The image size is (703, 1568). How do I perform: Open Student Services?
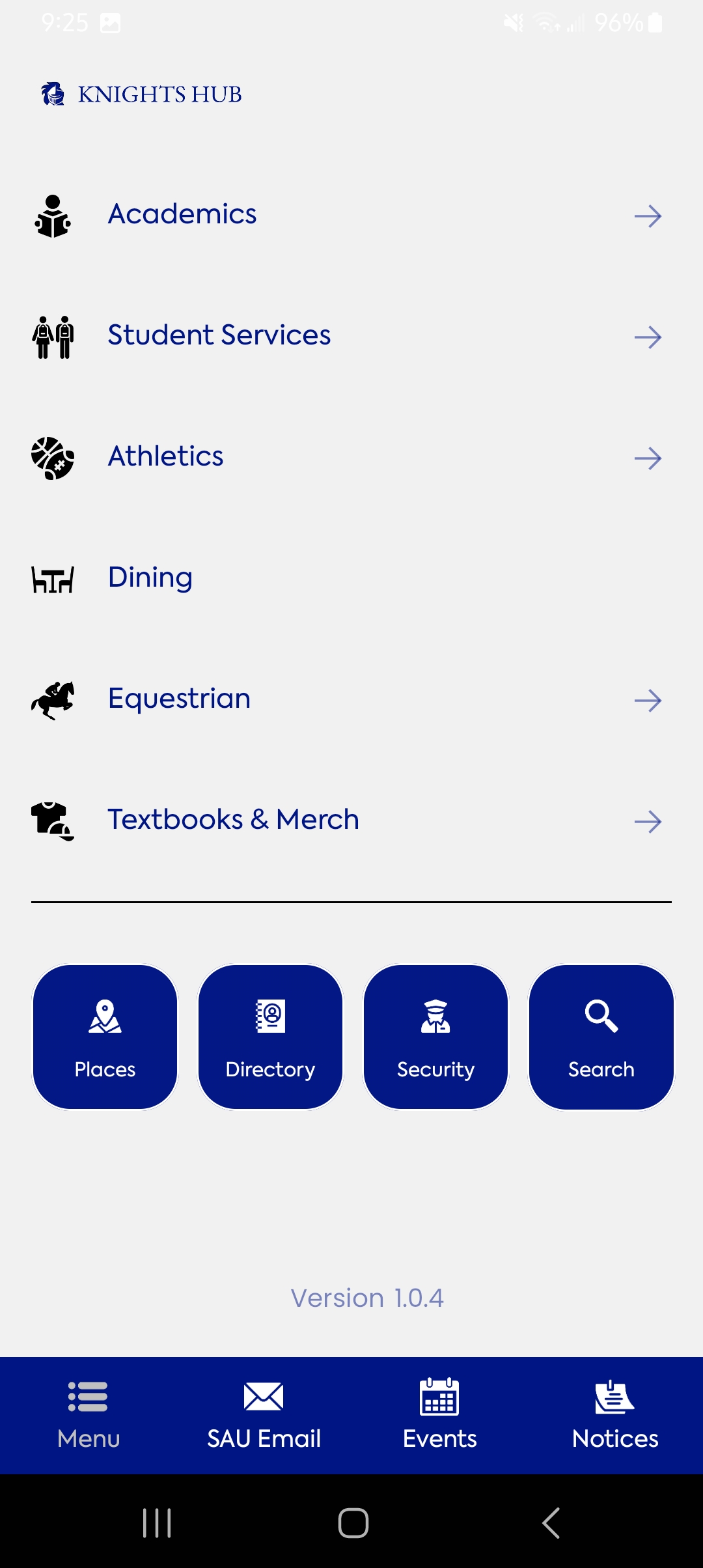[x=351, y=337]
